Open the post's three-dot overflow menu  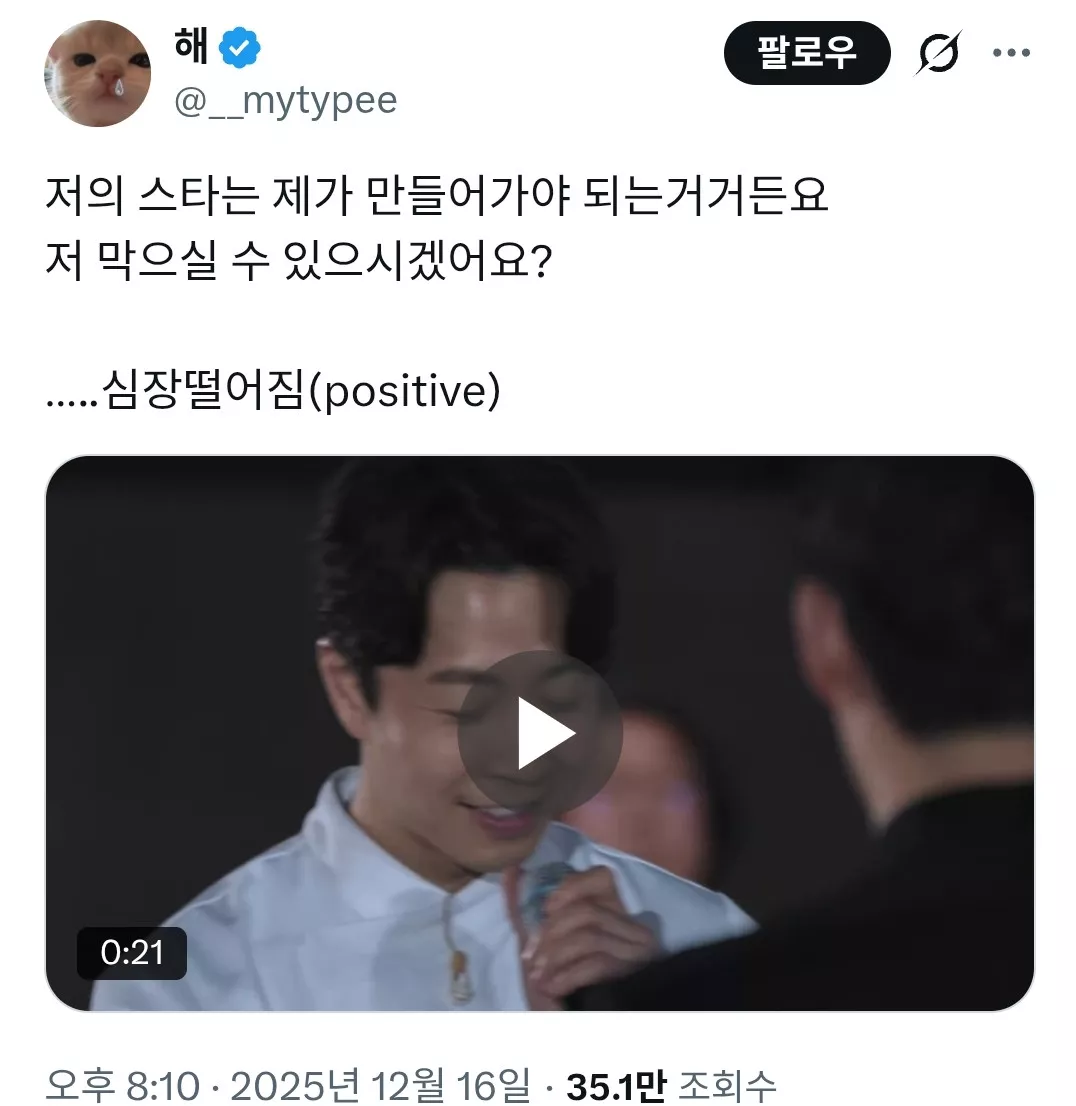coord(1012,53)
